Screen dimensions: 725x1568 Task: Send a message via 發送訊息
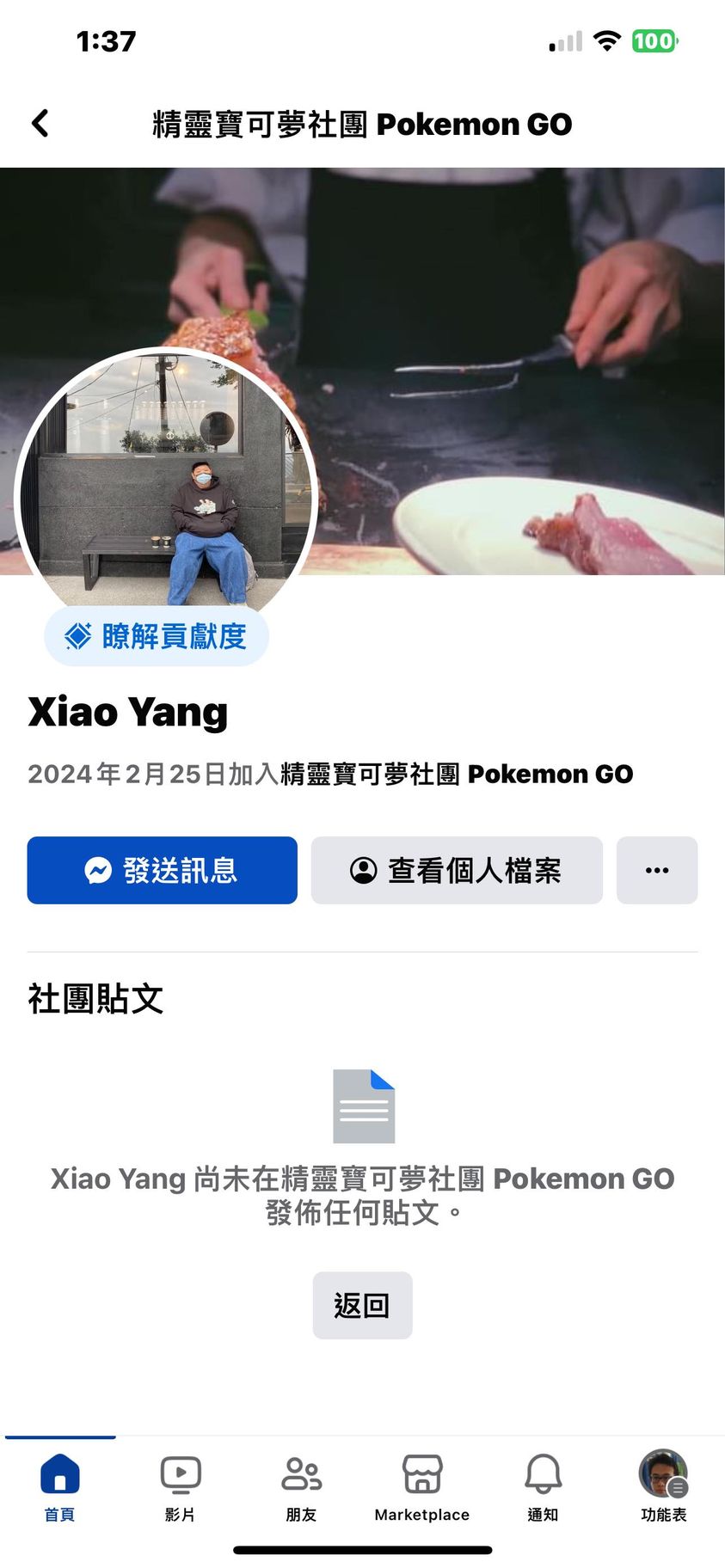[x=163, y=870]
